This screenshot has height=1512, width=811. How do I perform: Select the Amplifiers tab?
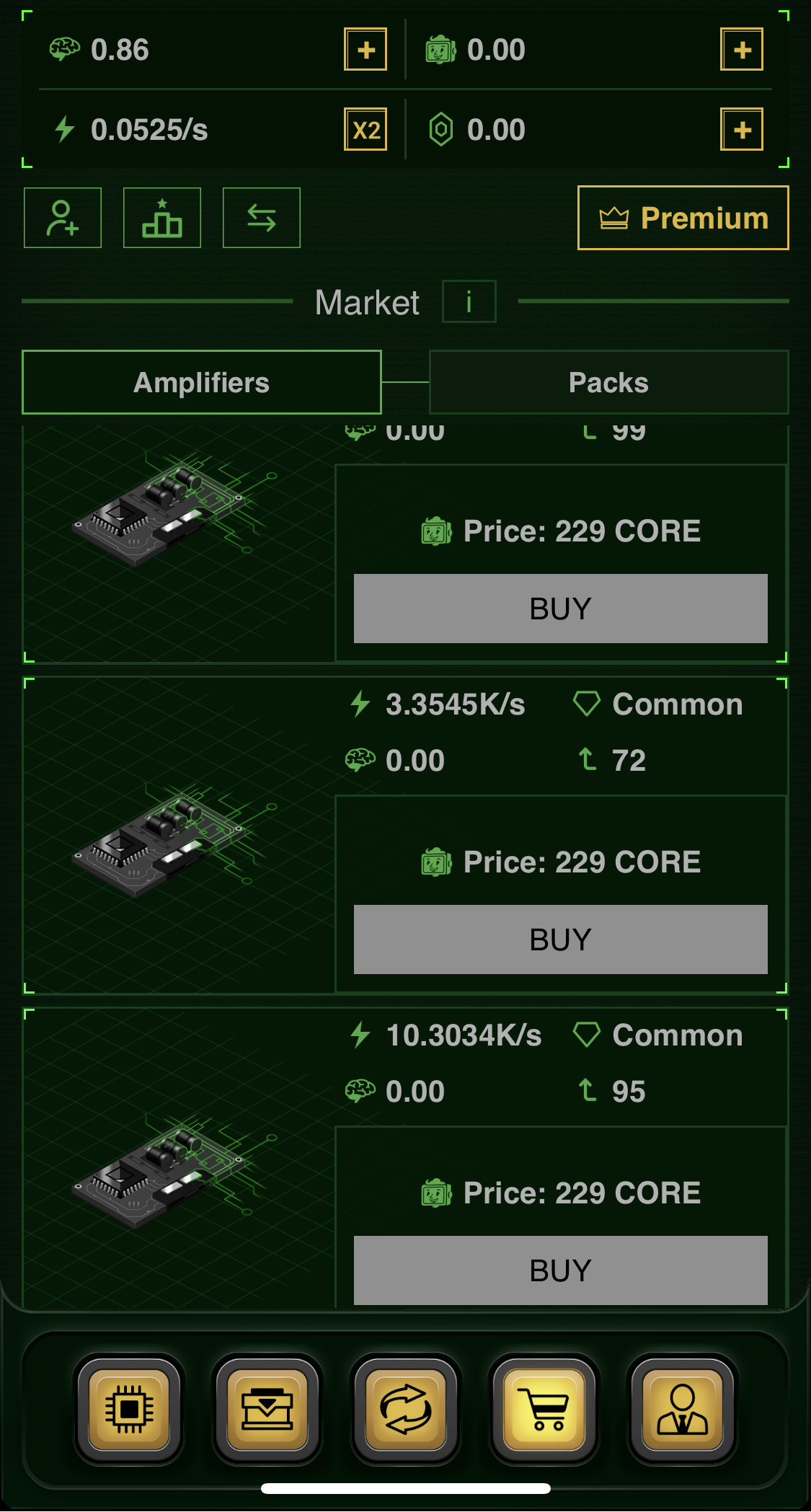pos(202,382)
